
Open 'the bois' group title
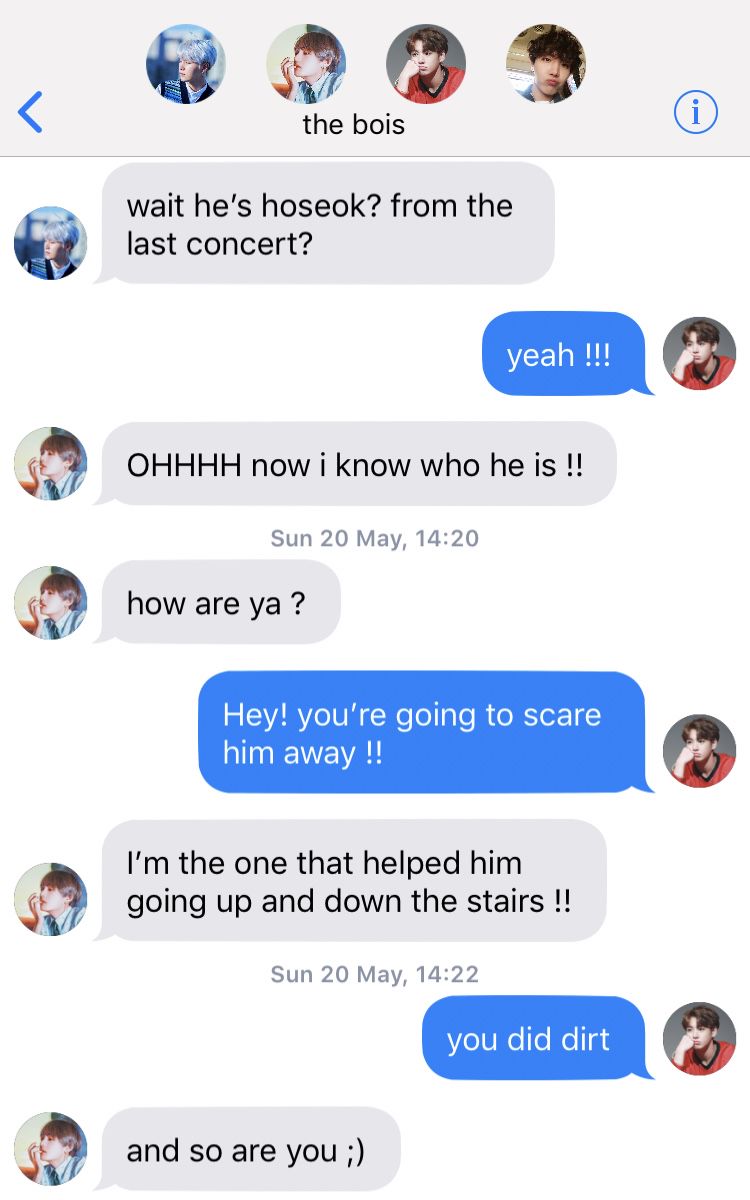click(x=354, y=125)
